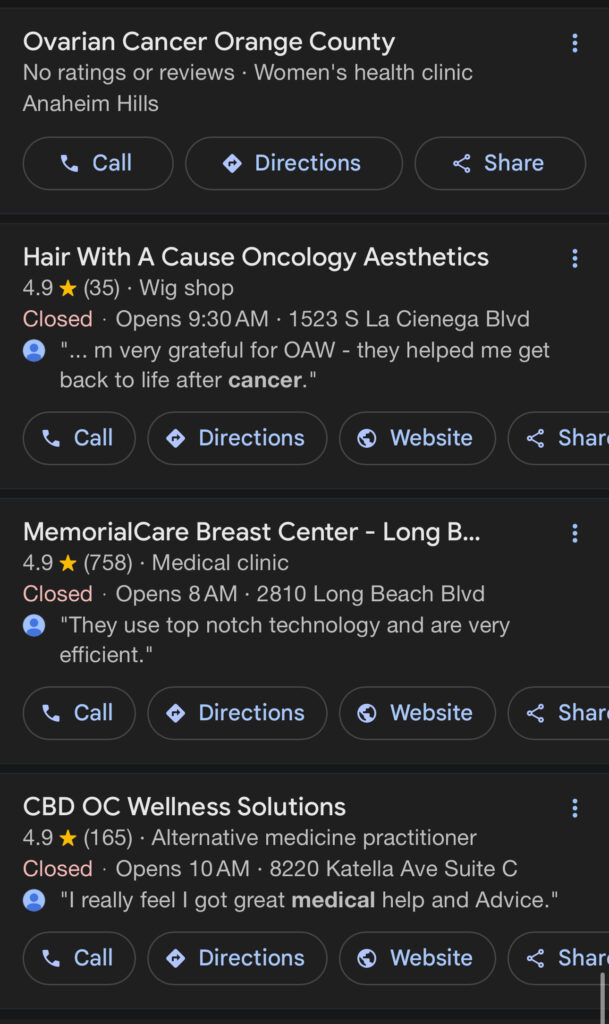The height and width of the screenshot is (1024, 609).
Task: Share the Ovarian Cancer Orange County listing
Action: [x=500, y=163]
